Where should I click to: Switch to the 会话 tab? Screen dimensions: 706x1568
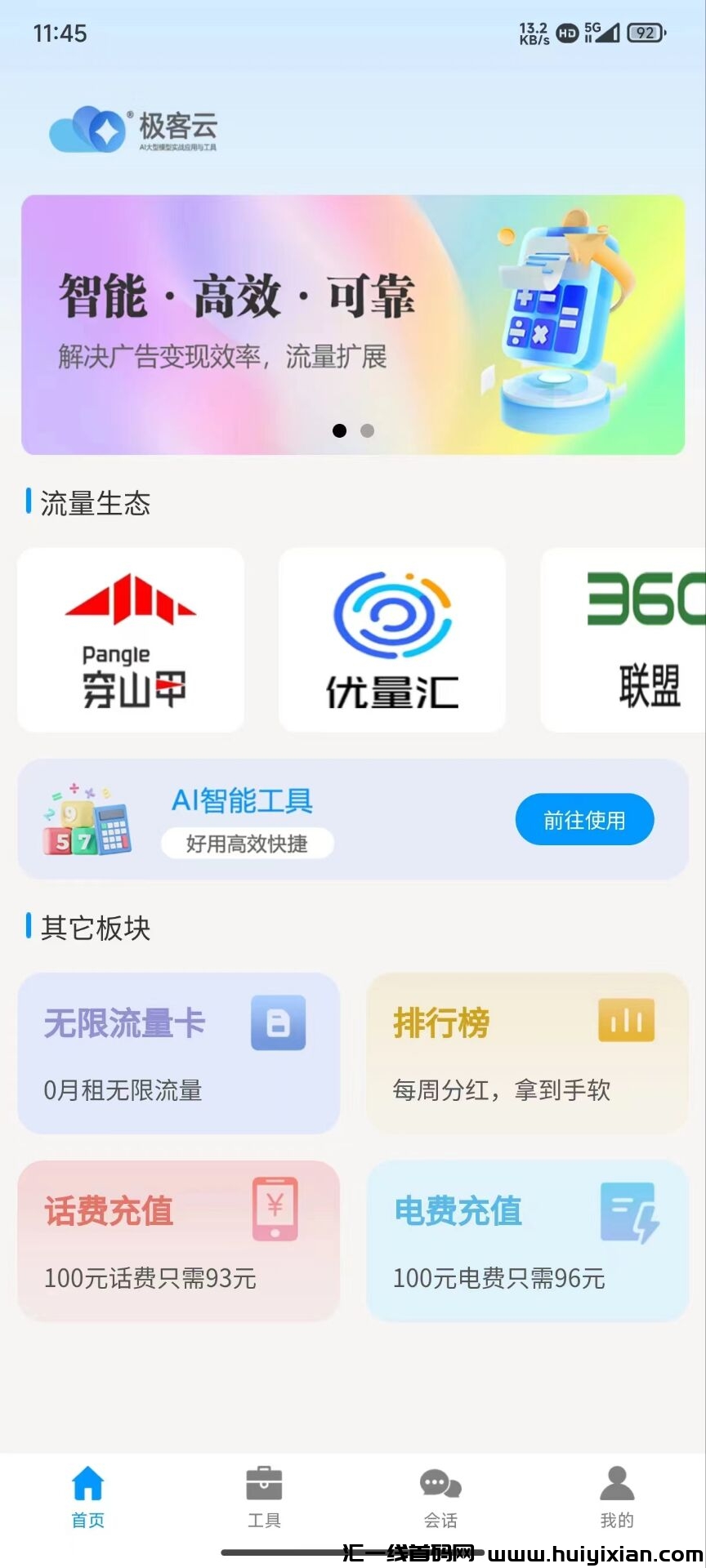[x=440, y=1497]
